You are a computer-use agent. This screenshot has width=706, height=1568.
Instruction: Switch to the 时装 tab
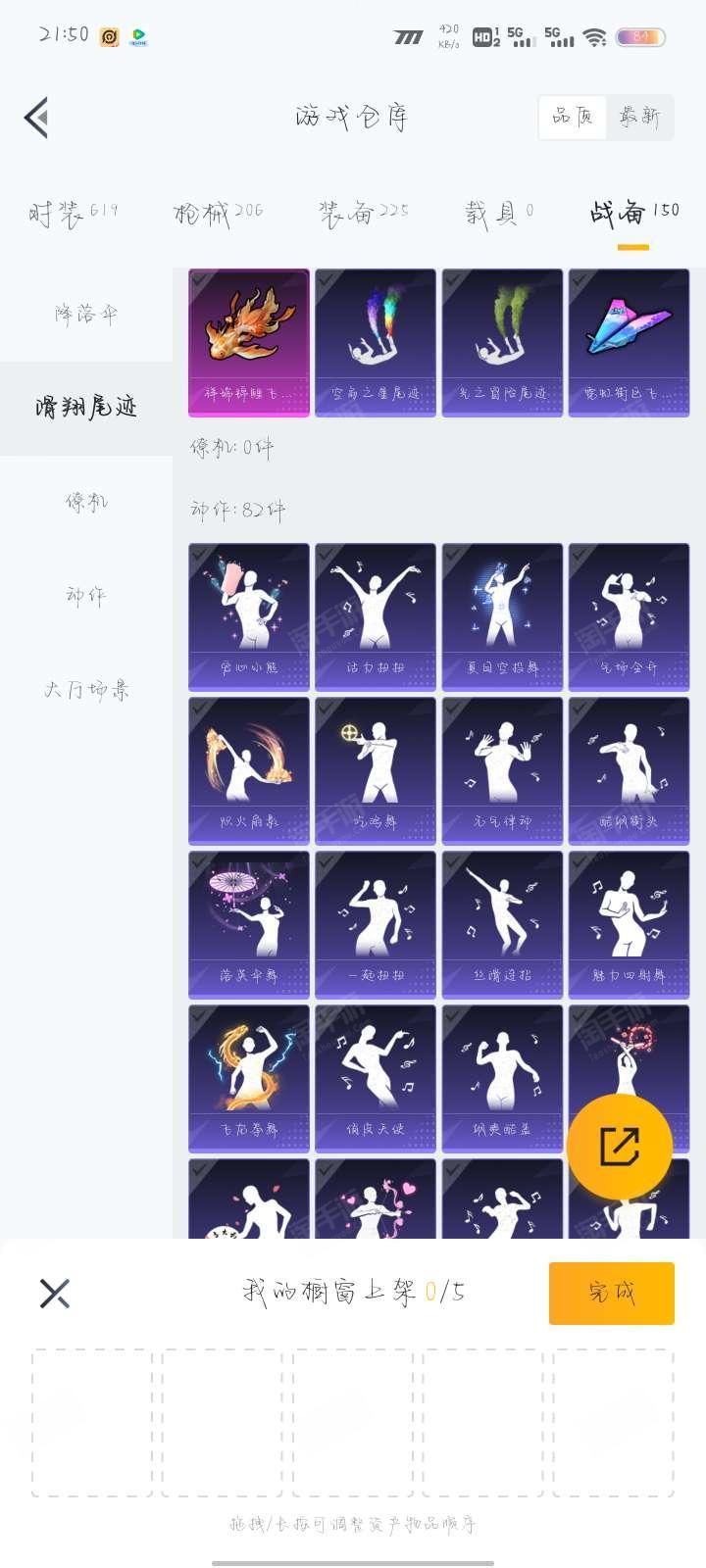click(74, 213)
